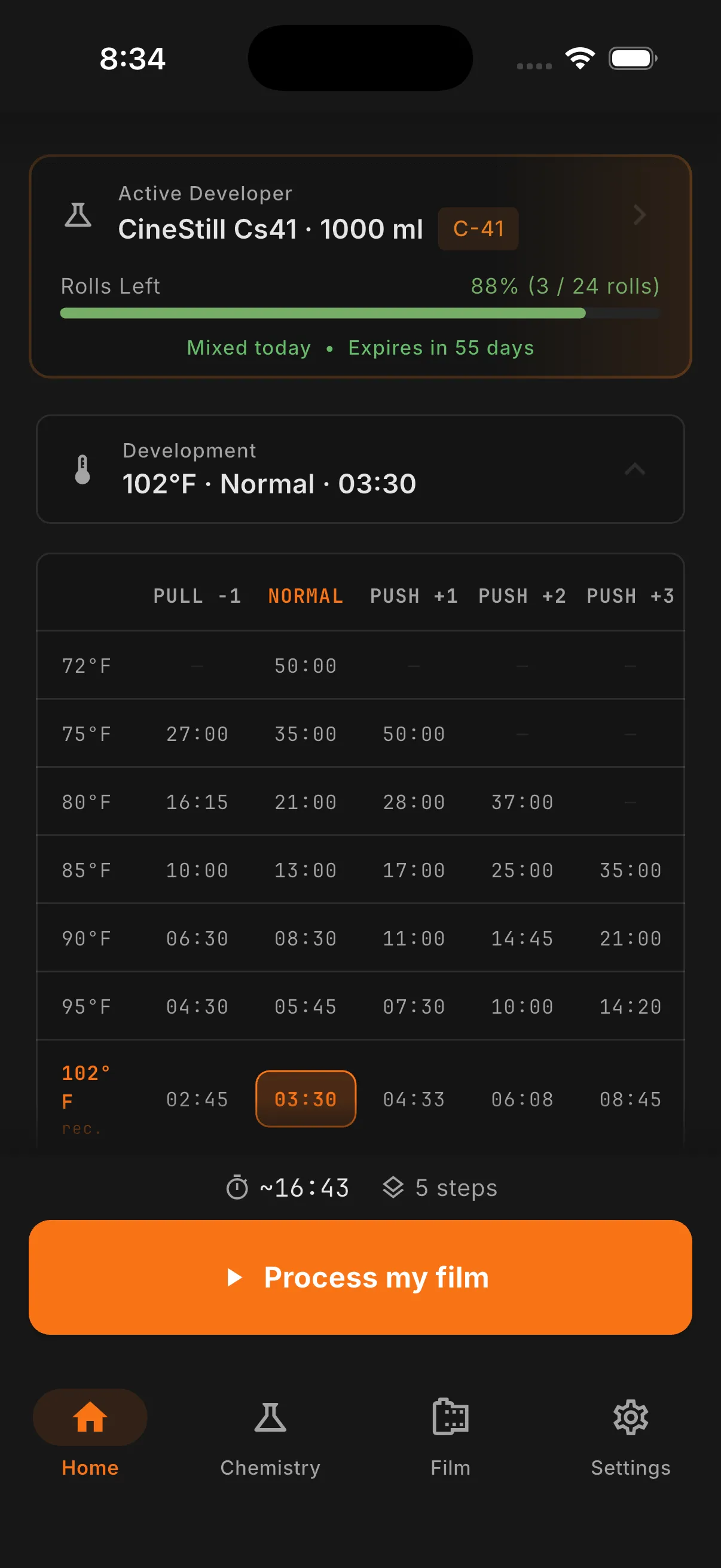Click the flask icon beside Active Developer

[78, 214]
